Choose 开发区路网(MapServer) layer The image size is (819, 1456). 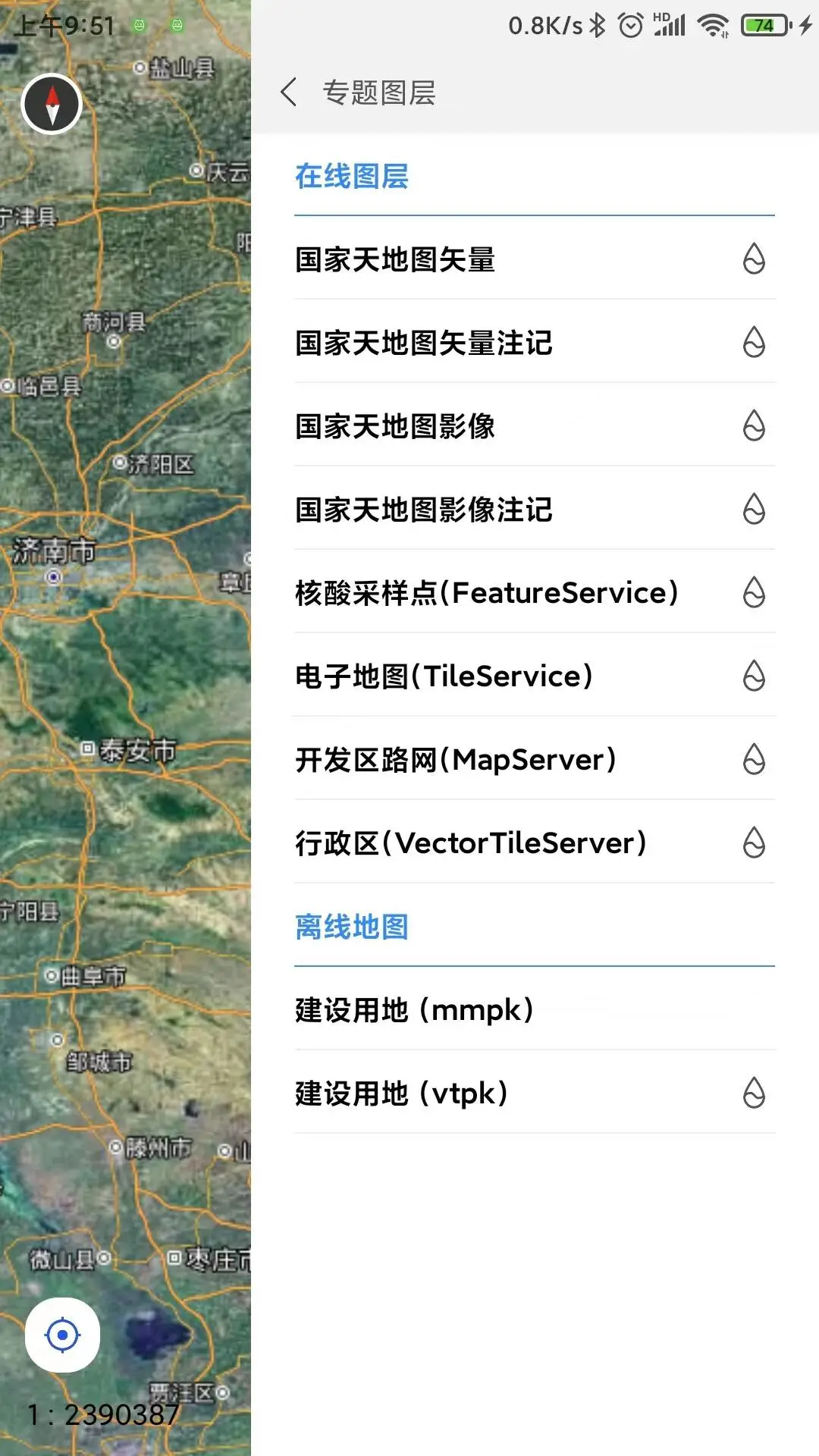point(455,760)
